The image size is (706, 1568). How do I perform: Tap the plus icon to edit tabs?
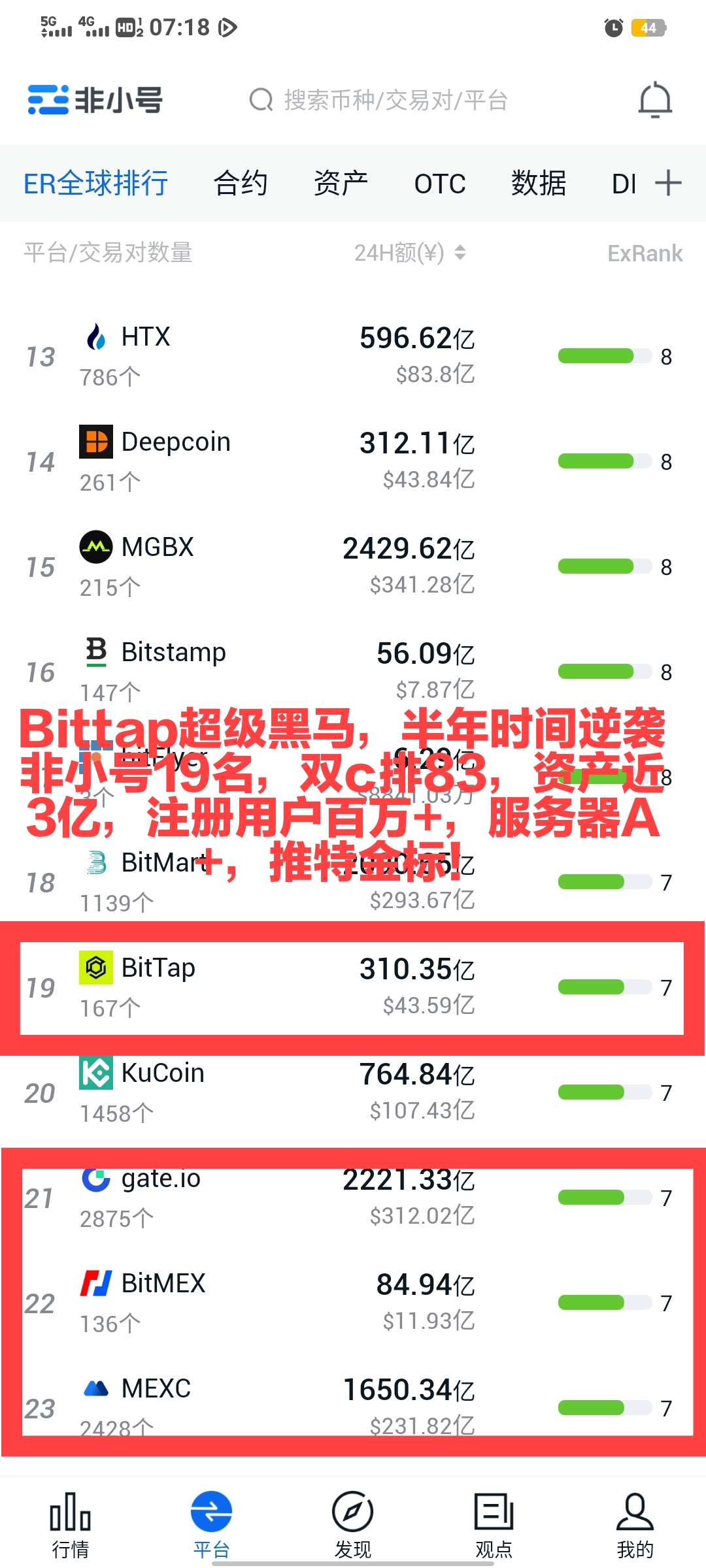668,183
